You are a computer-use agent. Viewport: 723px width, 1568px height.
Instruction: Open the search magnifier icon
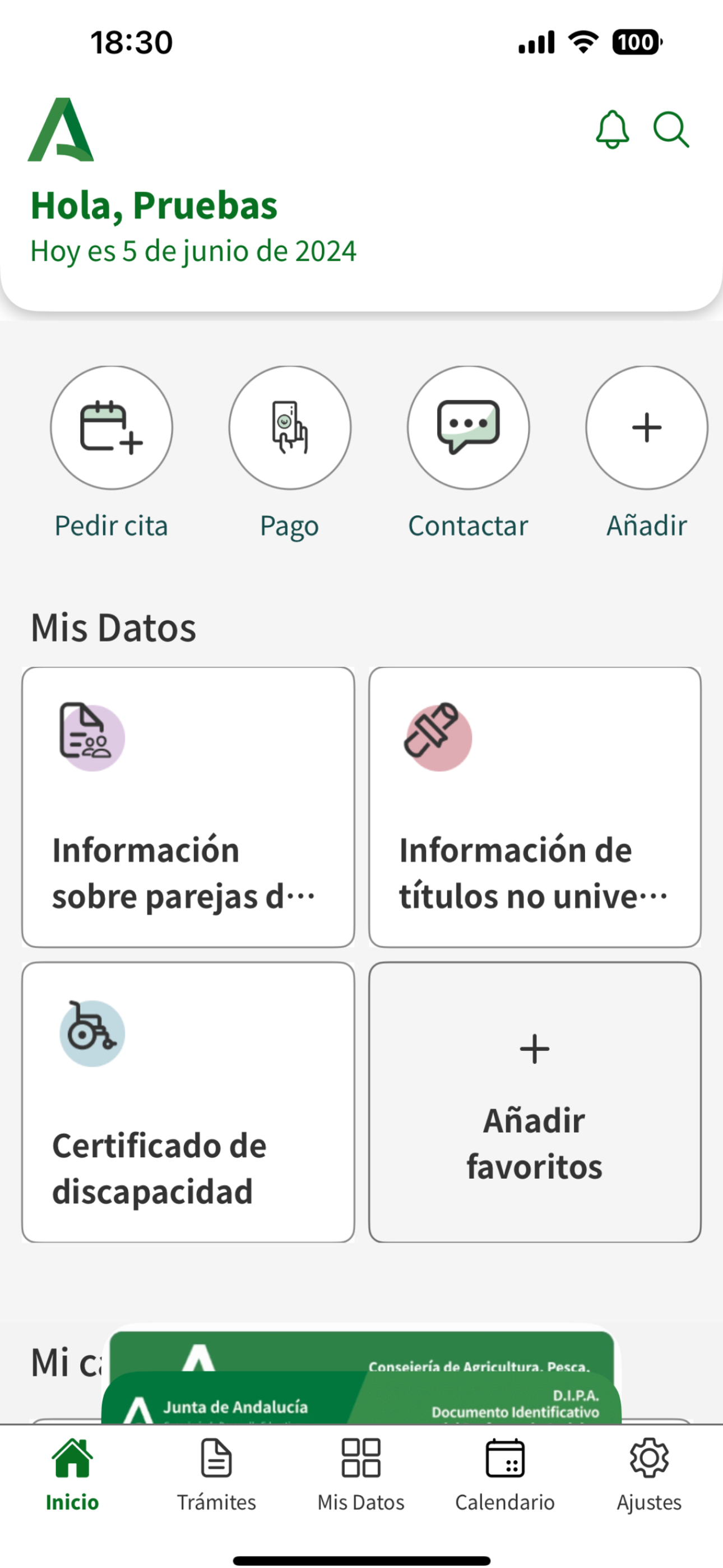pyautogui.click(x=671, y=129)
